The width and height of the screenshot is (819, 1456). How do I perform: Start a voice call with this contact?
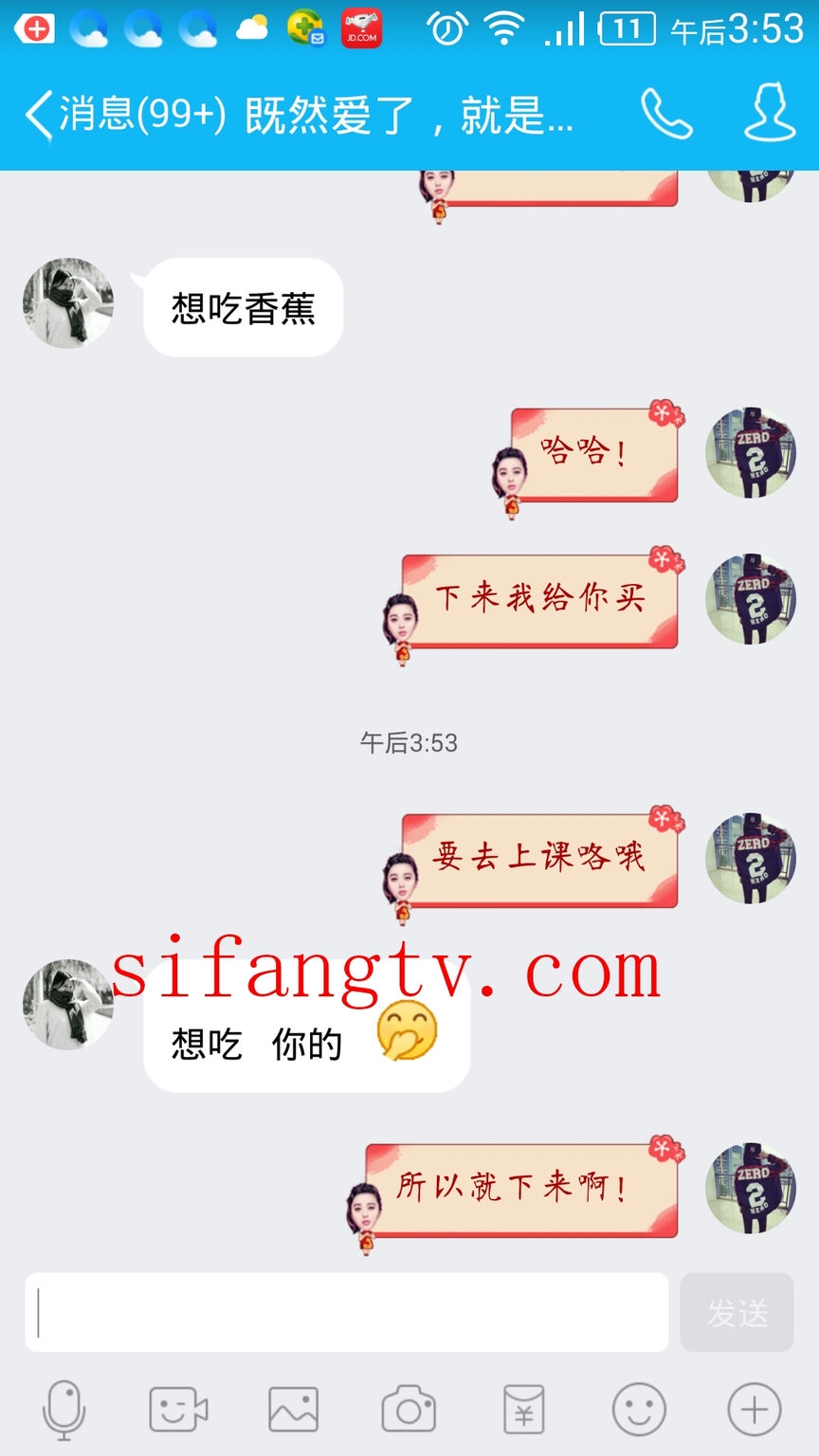pos(666,116)
